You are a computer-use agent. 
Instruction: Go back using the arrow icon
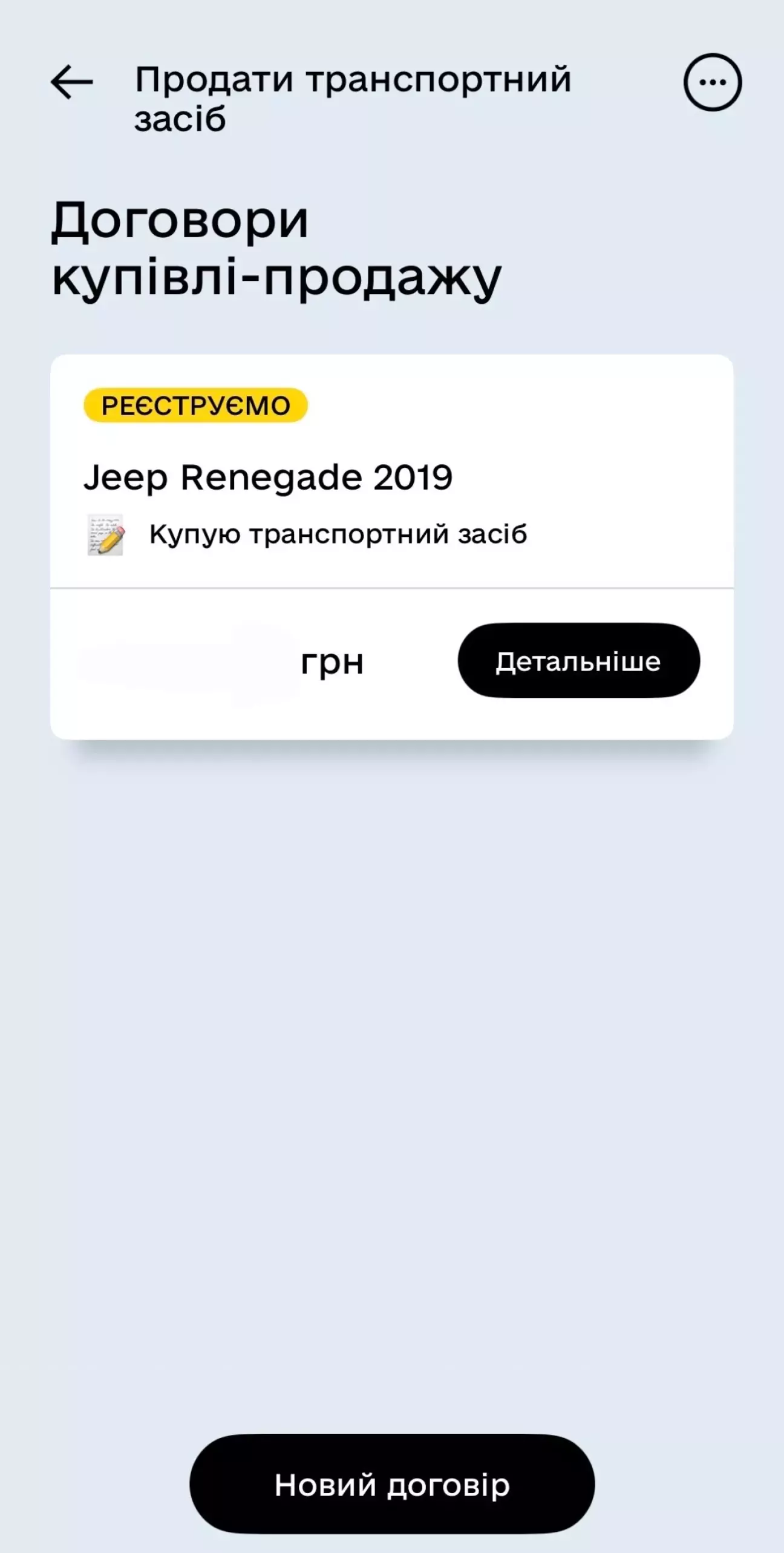(x=72, y=82)
